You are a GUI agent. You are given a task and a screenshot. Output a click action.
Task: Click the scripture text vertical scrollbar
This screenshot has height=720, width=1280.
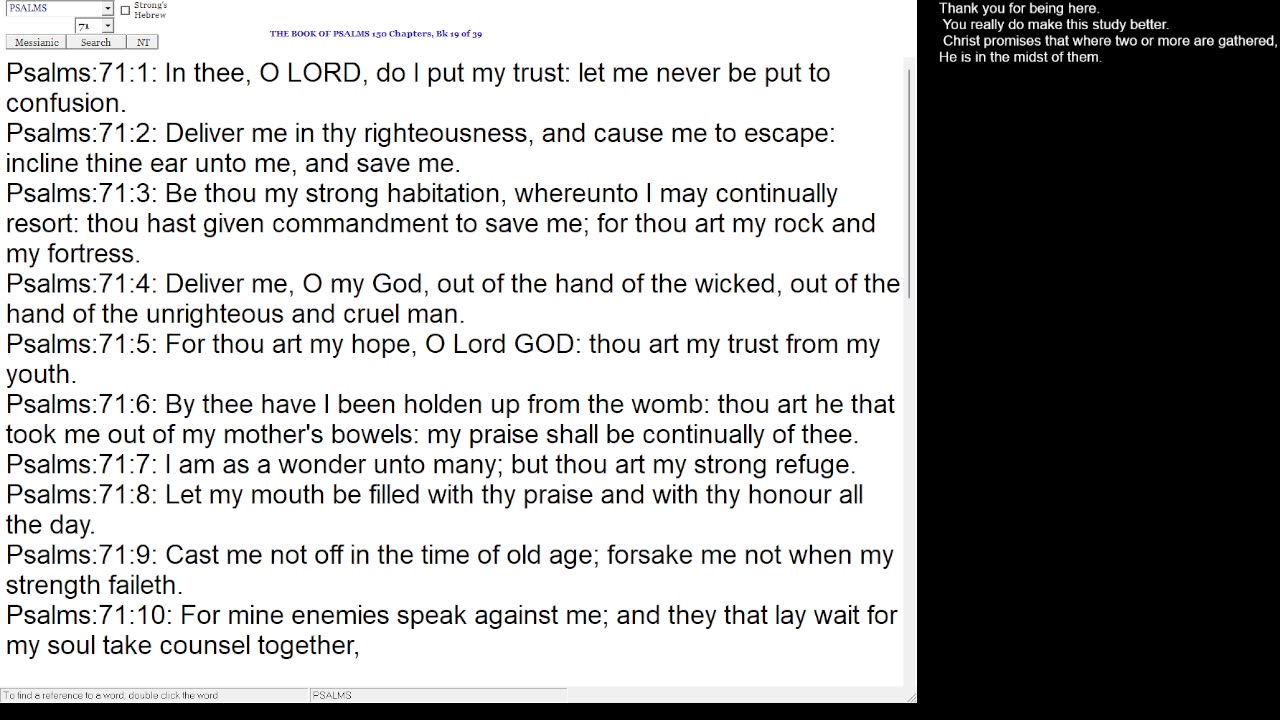909,180
